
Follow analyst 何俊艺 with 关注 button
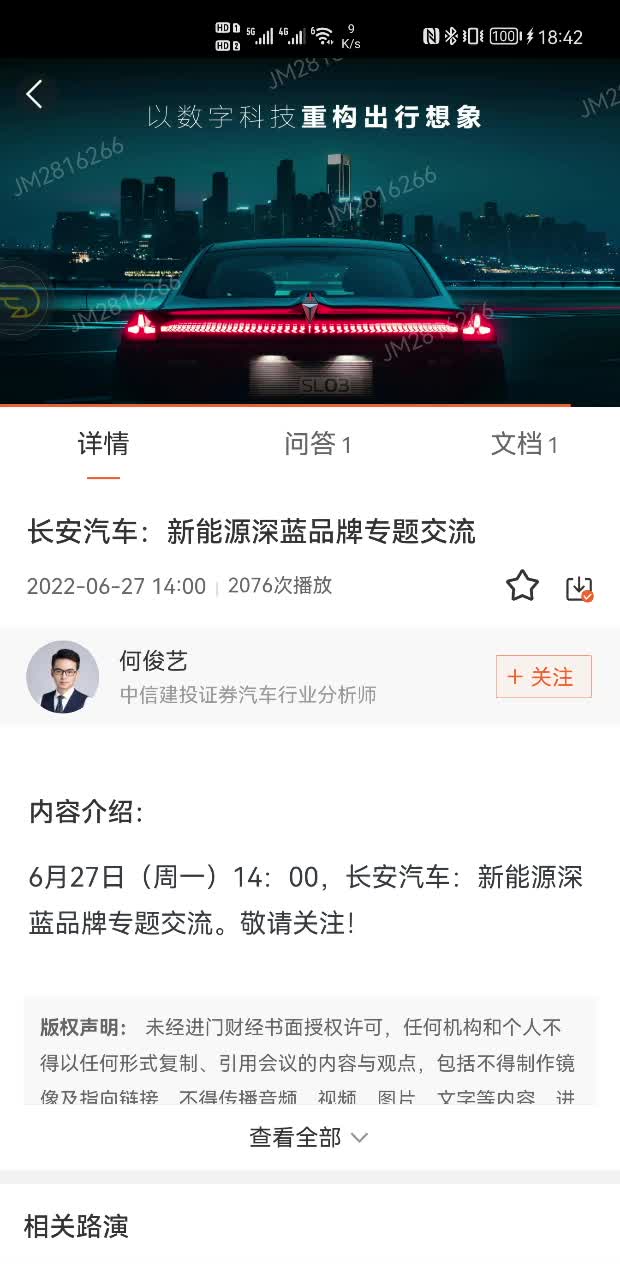coord(543,677)
